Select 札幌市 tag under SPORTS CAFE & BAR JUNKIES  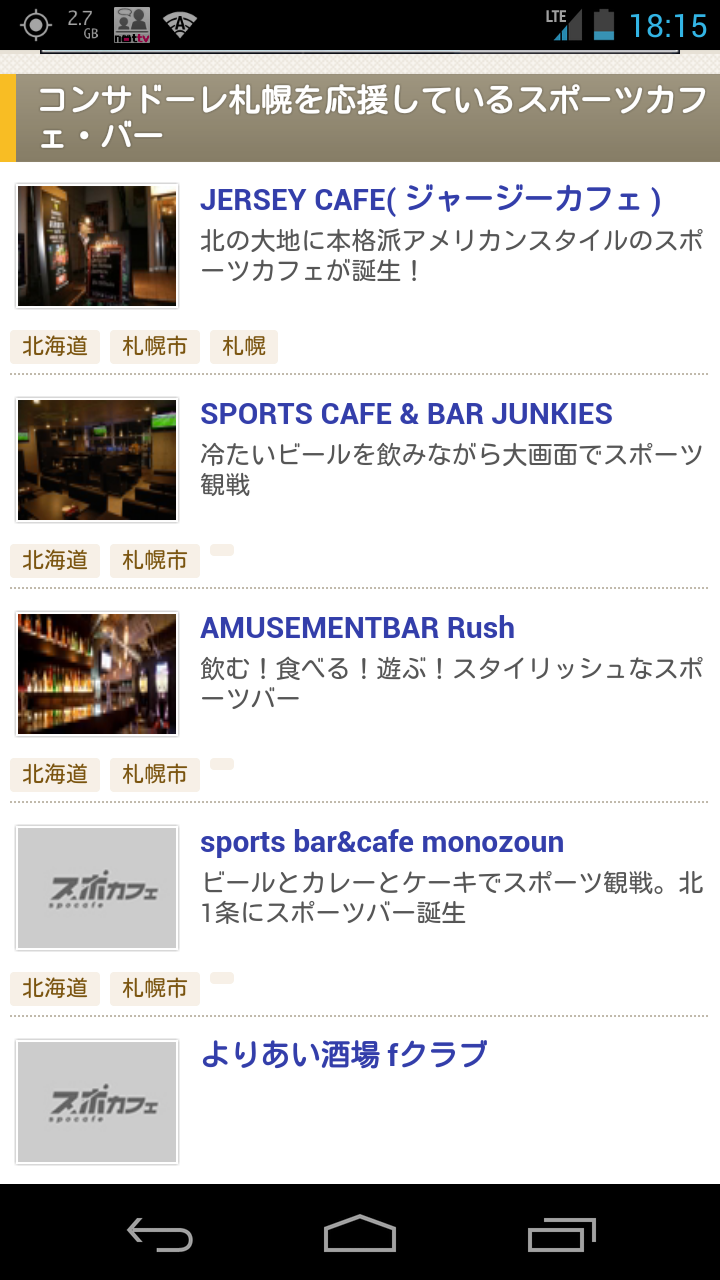[x=155, y=561]
